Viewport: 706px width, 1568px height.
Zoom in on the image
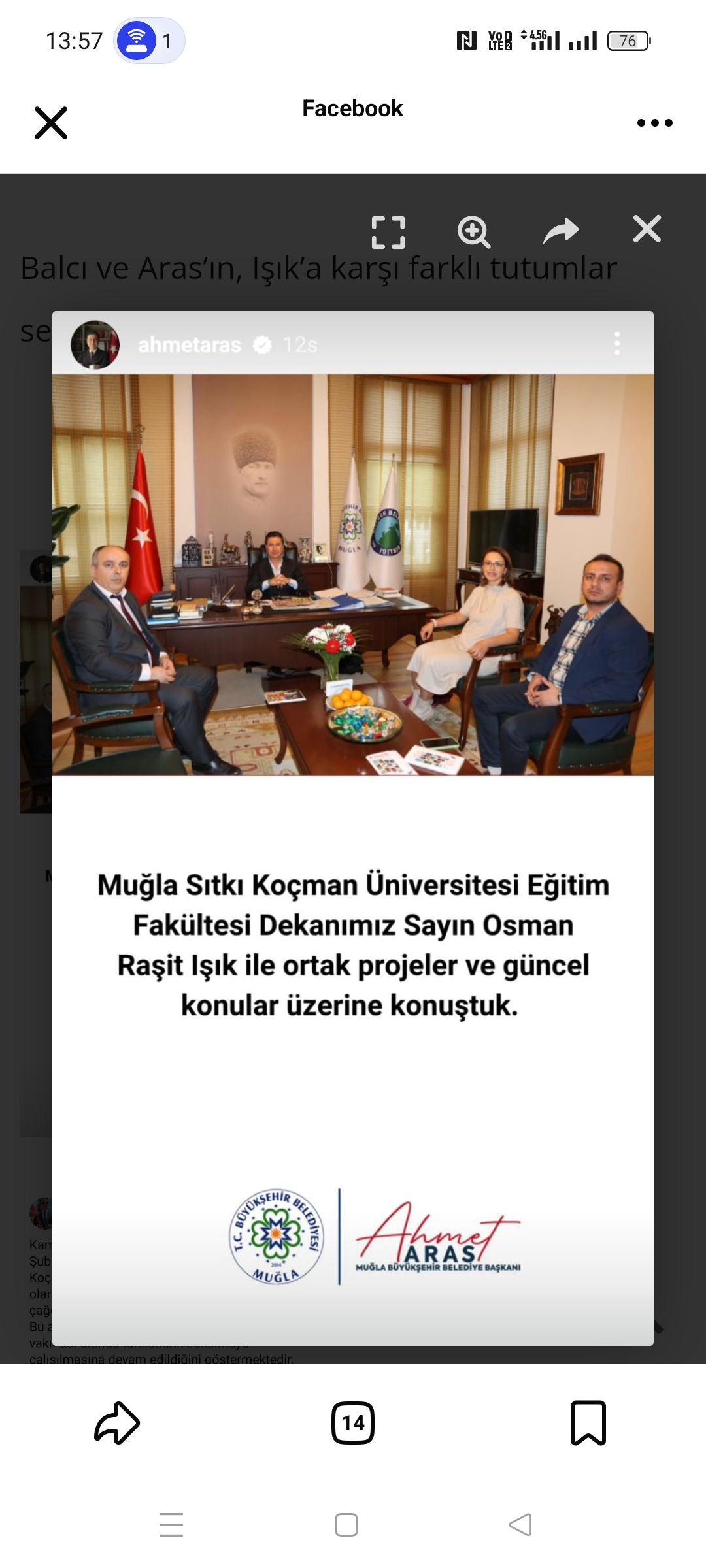(x=474, y=232)
